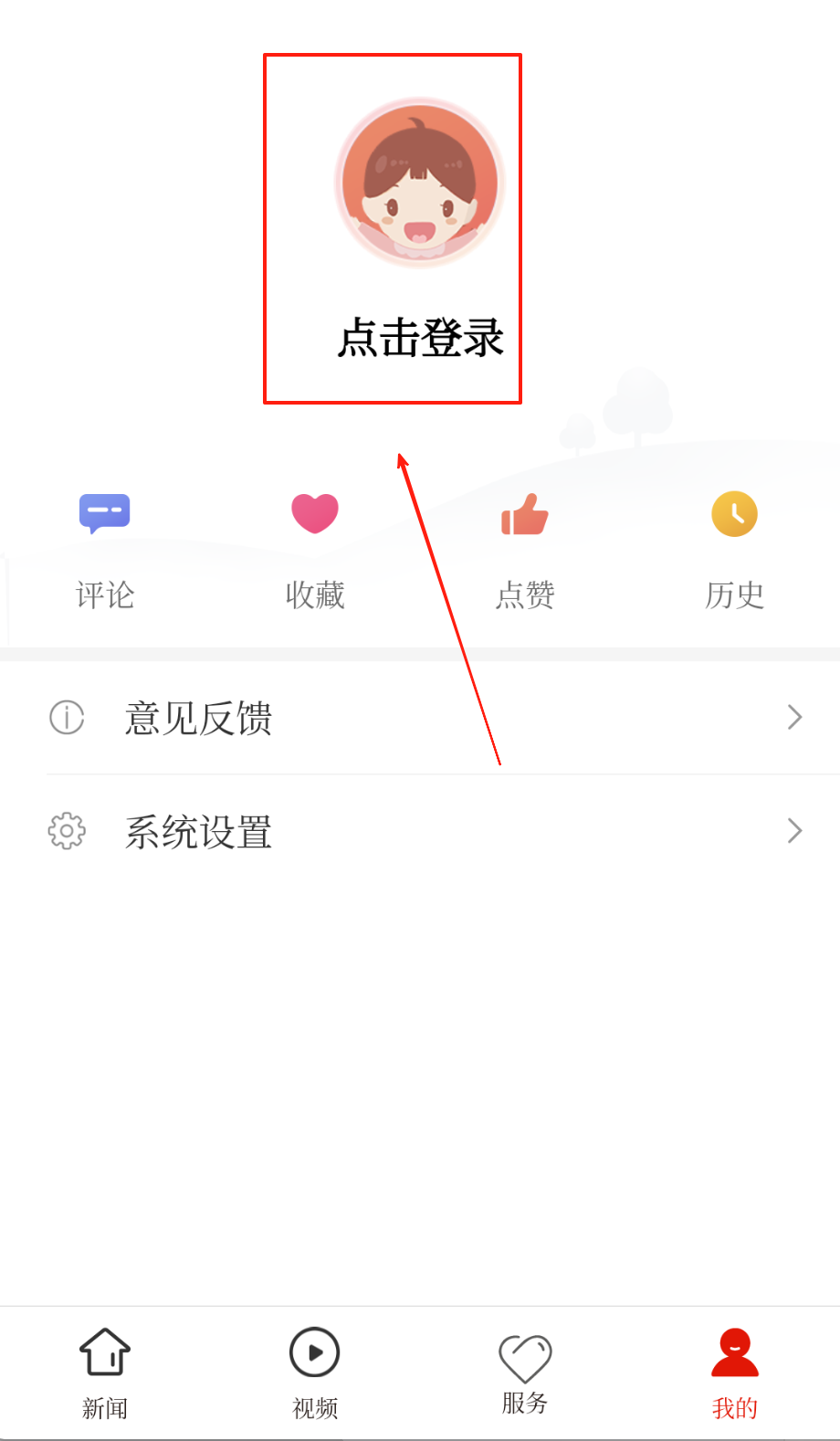Tap the 点击登录 login text

coord(420,338)
